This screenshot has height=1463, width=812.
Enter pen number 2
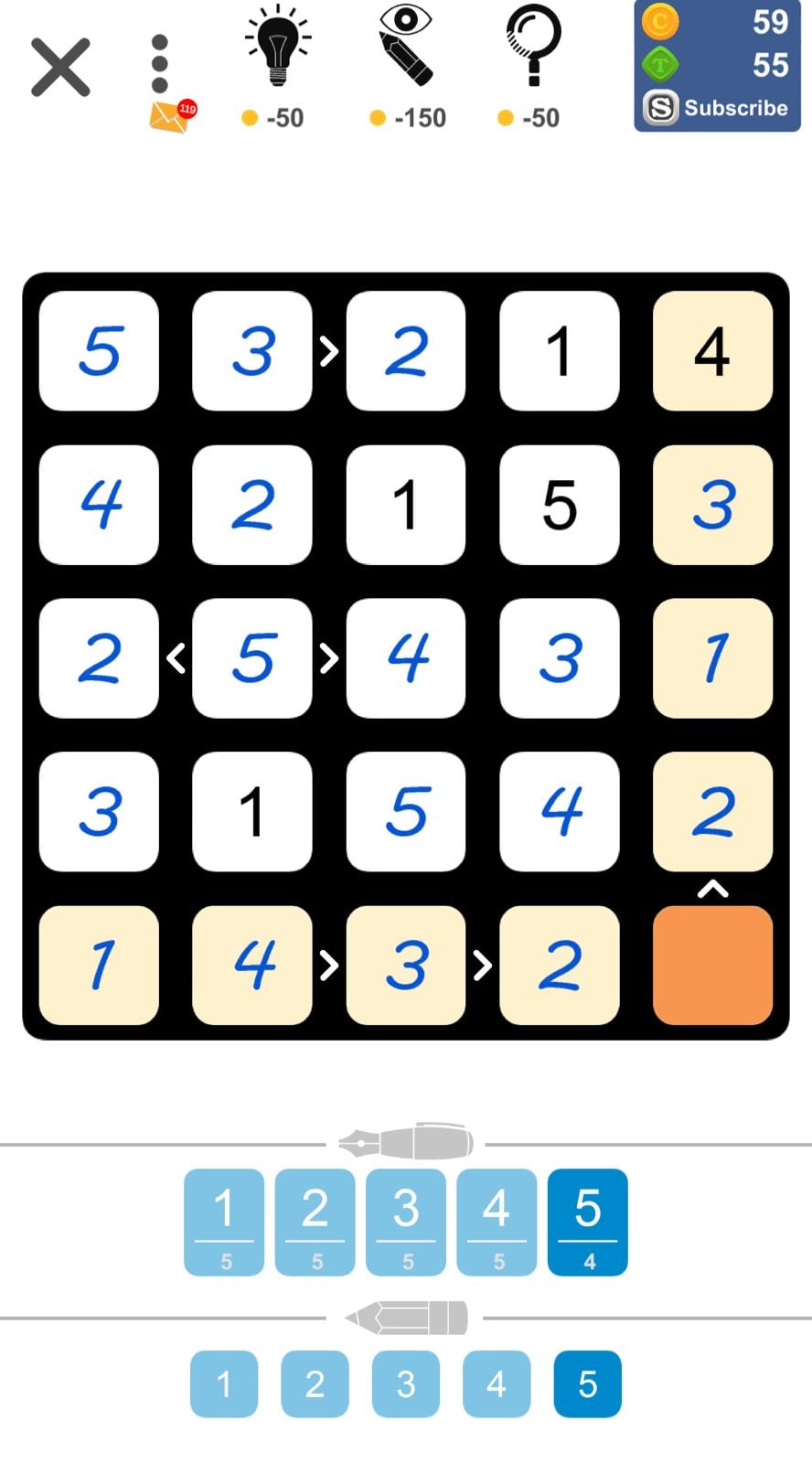pyautogui.click(x=315, y=1222)
